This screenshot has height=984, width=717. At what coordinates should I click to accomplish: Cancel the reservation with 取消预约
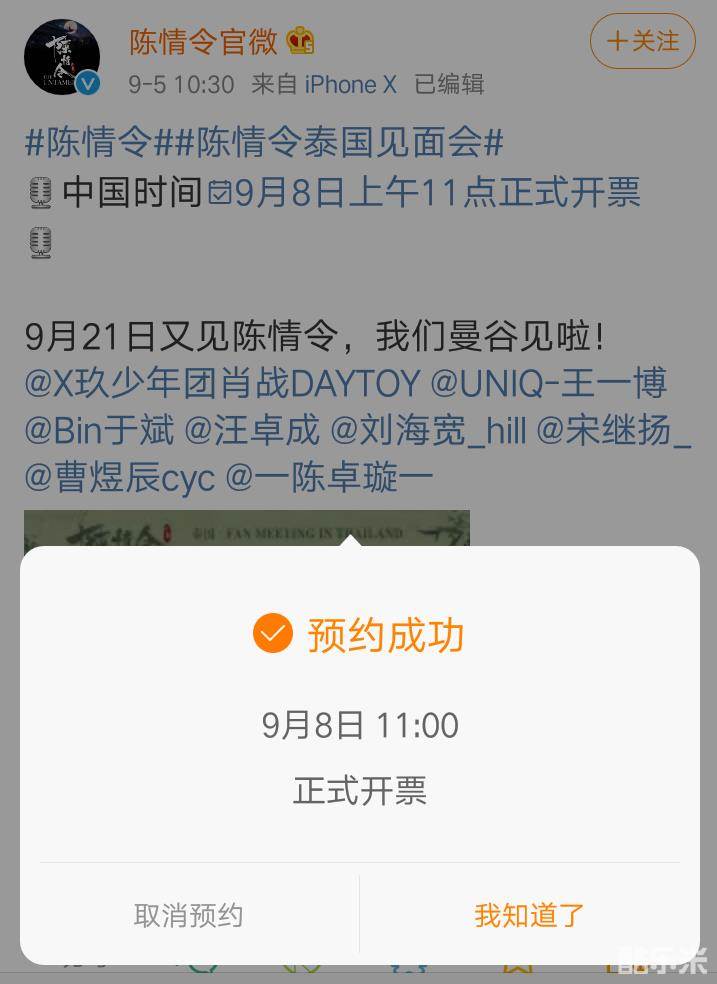pyautogui.click(x=189, y=915)
